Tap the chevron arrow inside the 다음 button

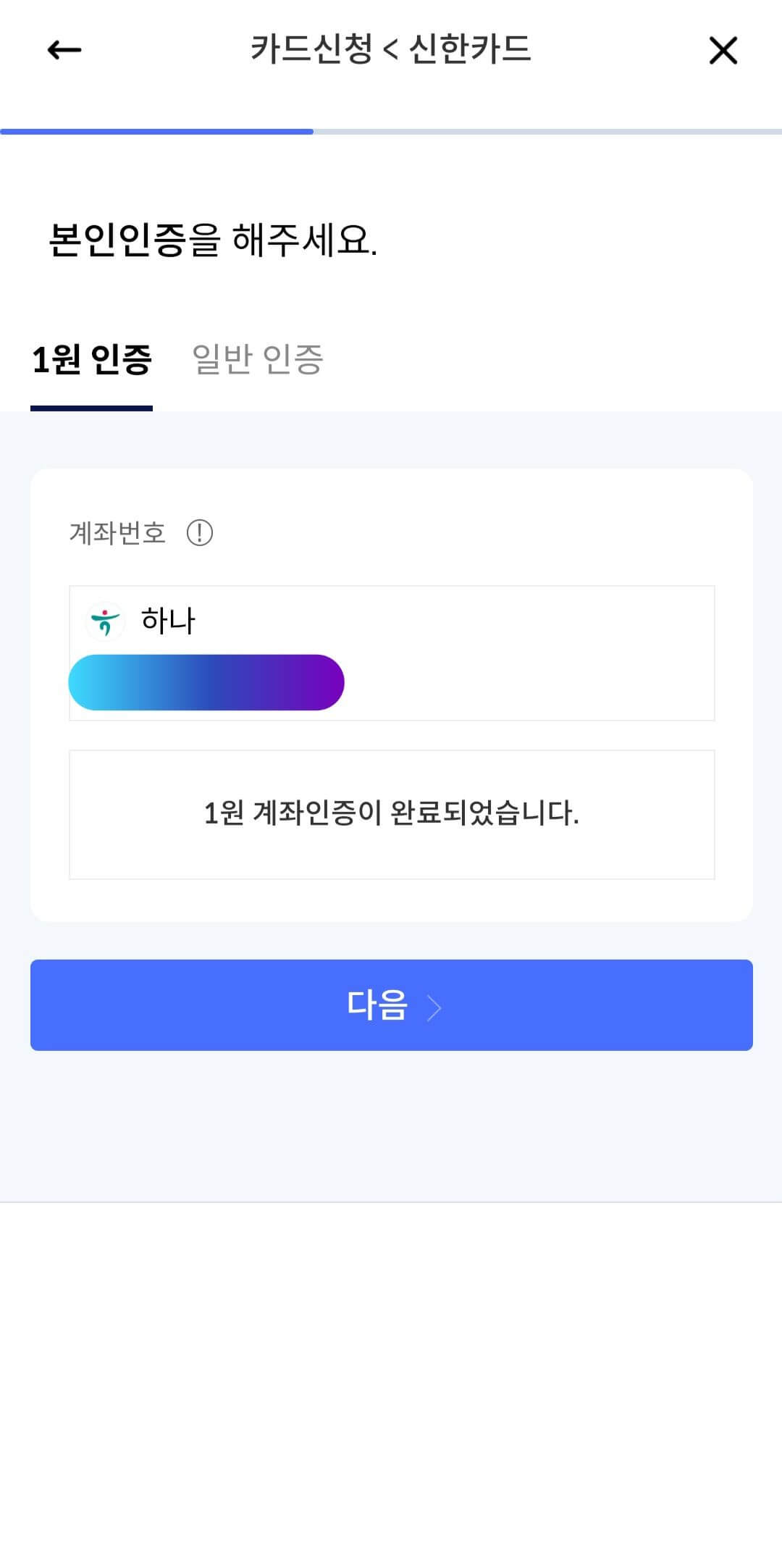click(x=435, y=1006)
